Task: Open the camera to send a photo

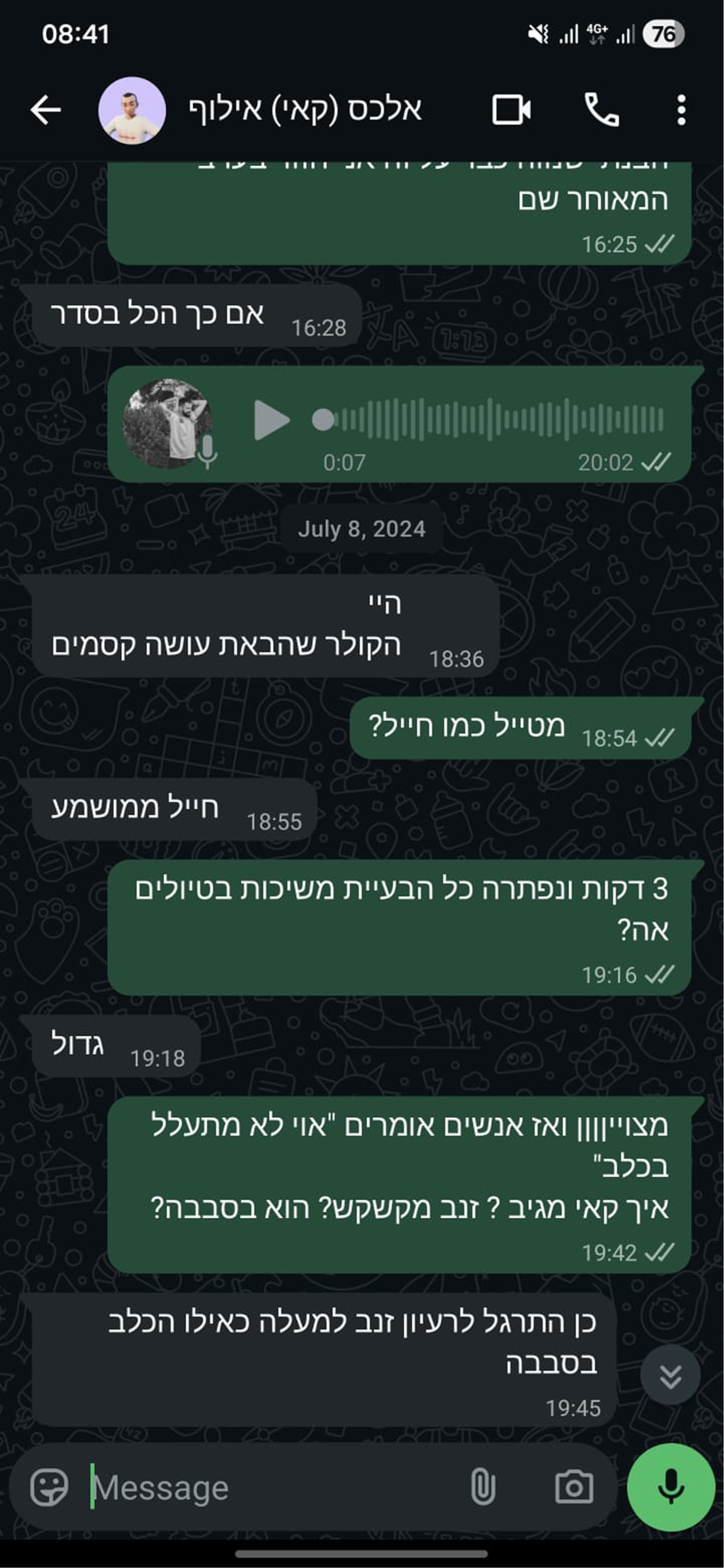Action: [574, 1487]
